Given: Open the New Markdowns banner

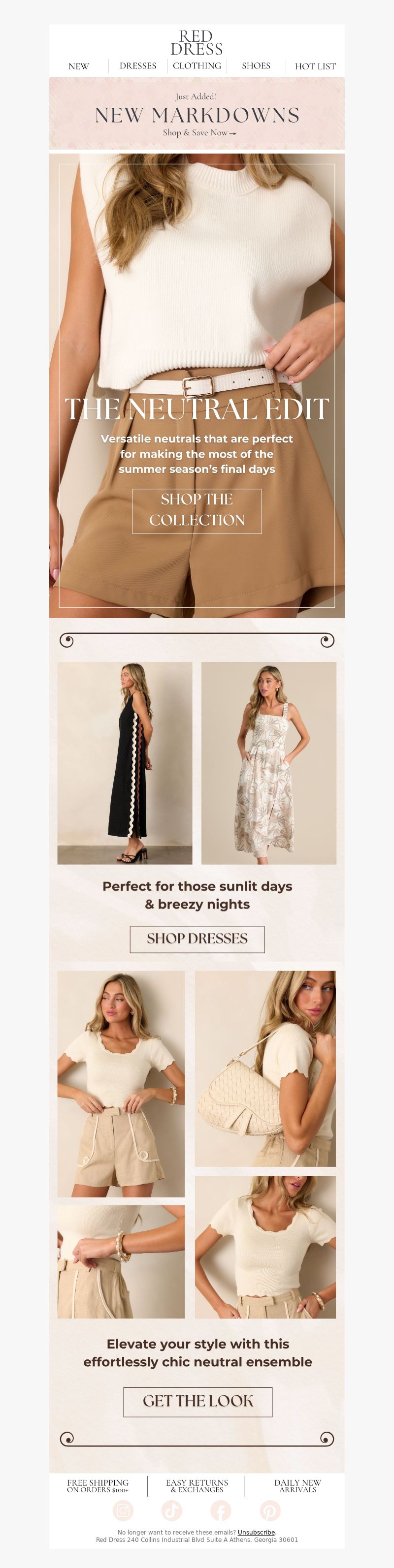Looking at the screenshot, I should click(197, 114).
